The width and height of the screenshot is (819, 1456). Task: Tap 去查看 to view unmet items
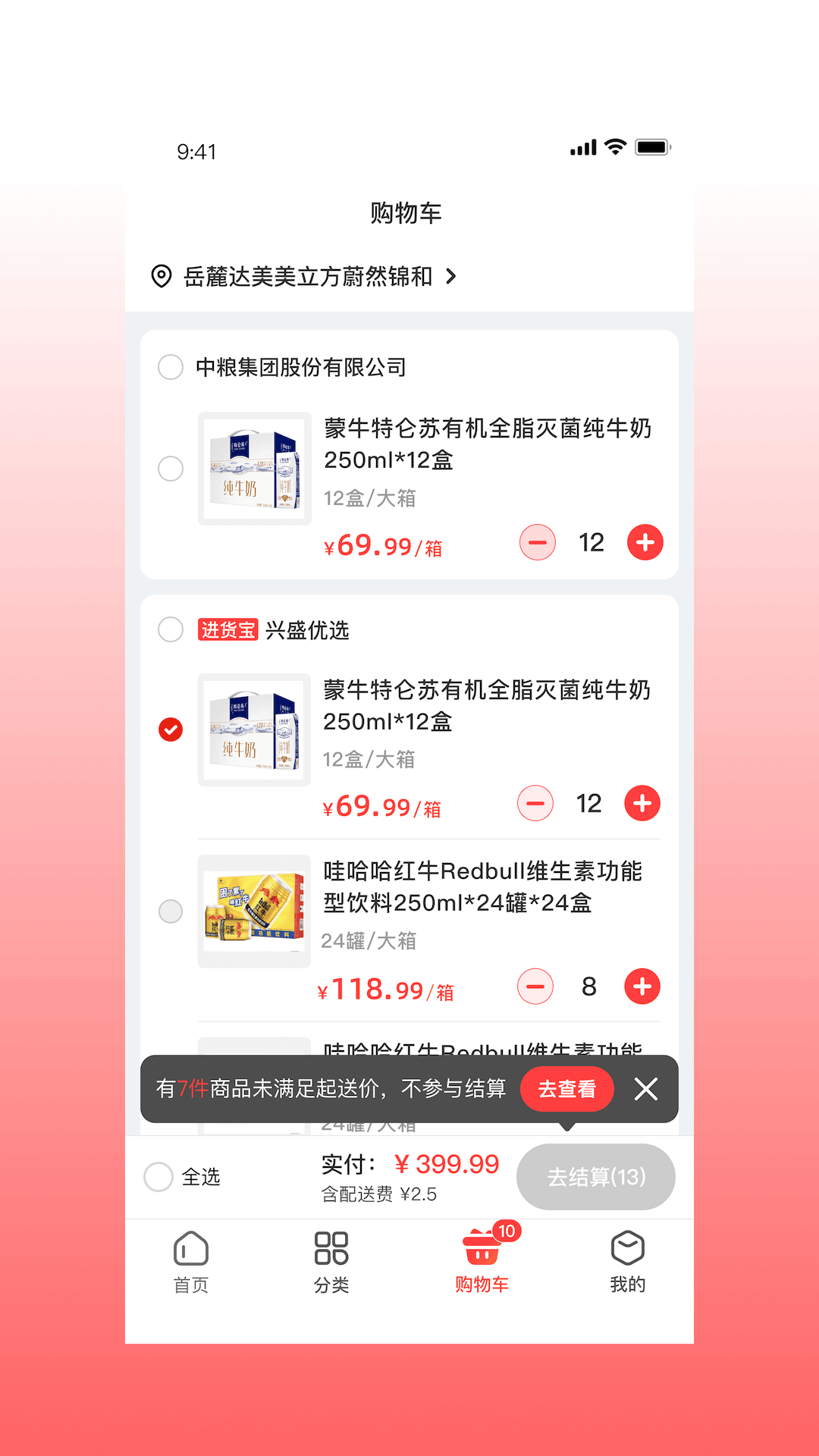coord(566,1089)
